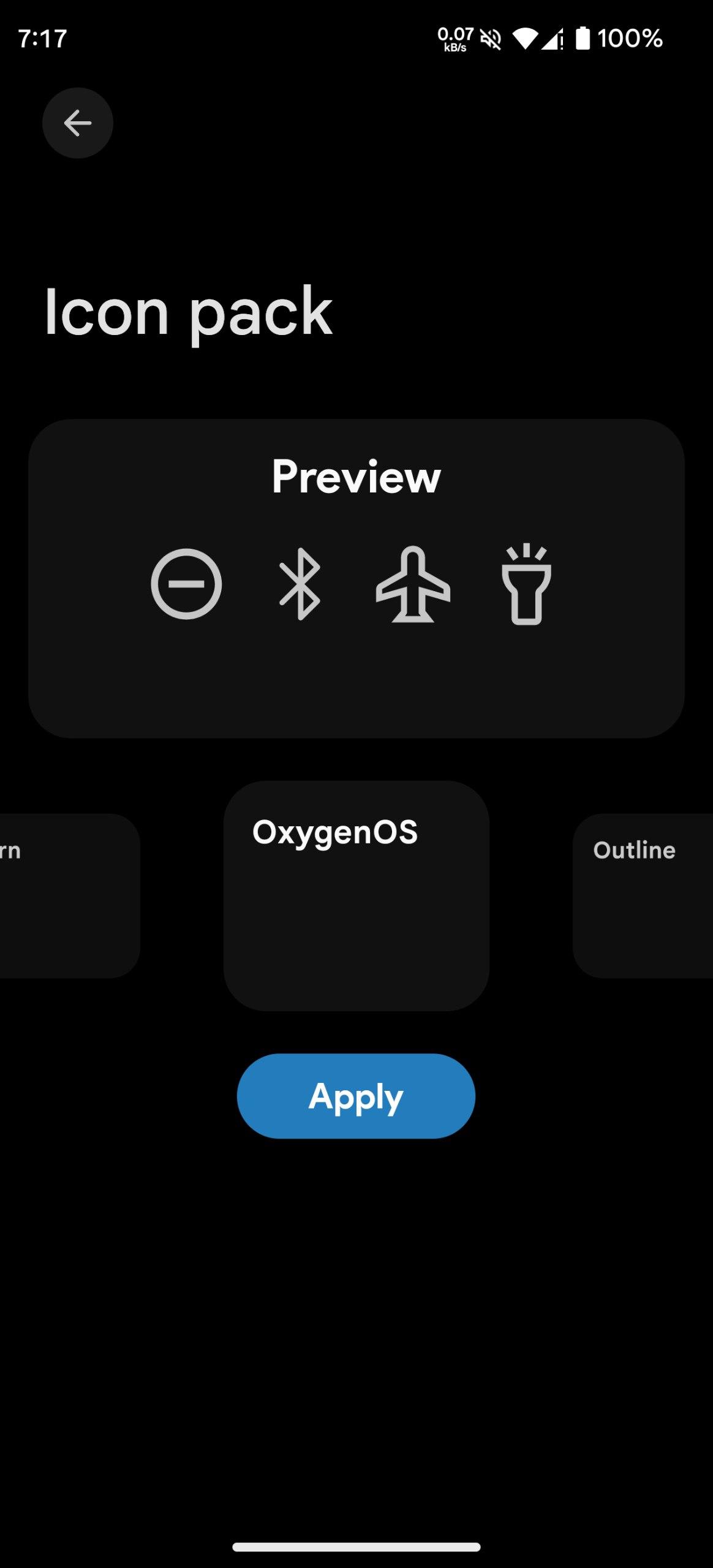Choose the Outline icon pack card

(x=643, y=895)
